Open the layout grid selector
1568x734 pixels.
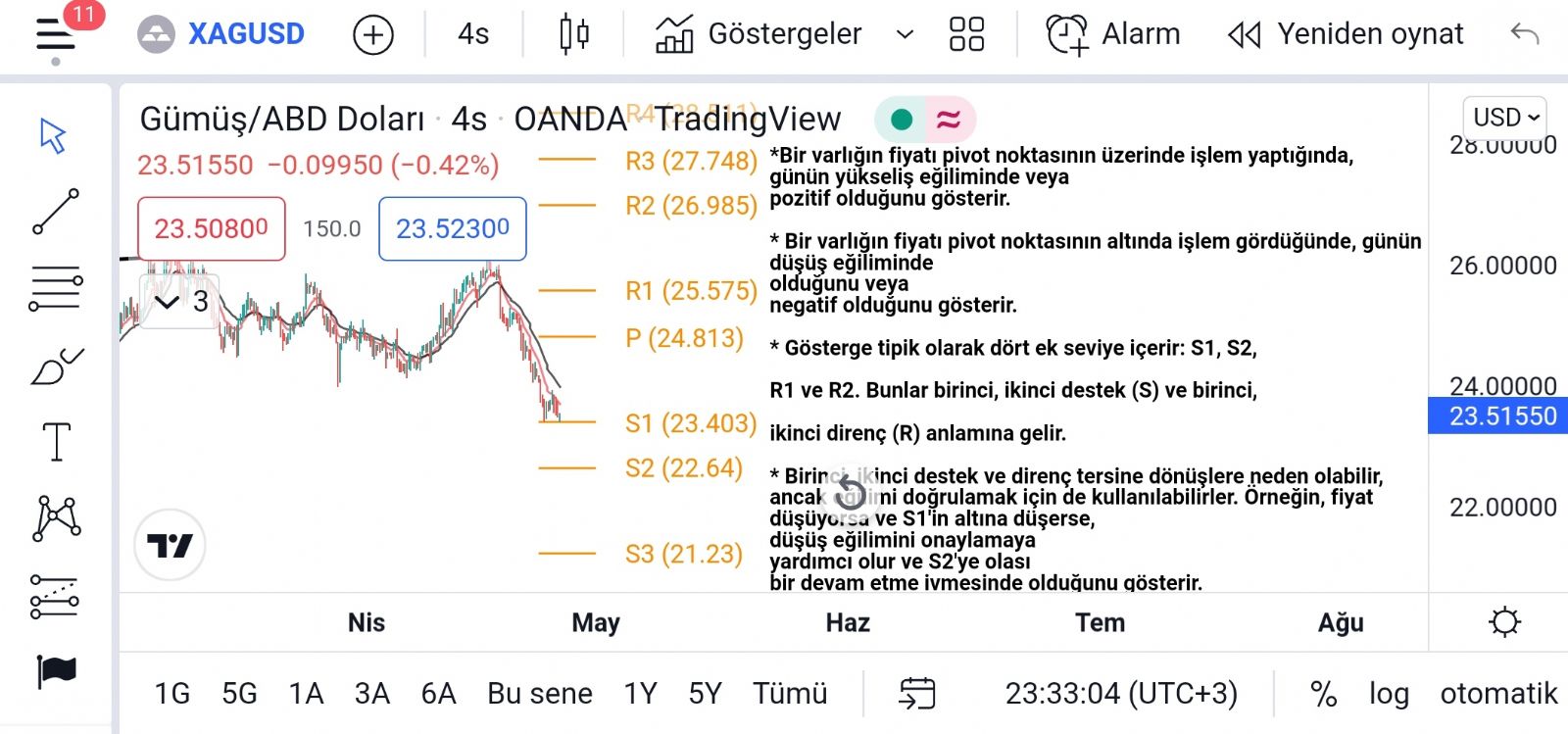point(966,34)
